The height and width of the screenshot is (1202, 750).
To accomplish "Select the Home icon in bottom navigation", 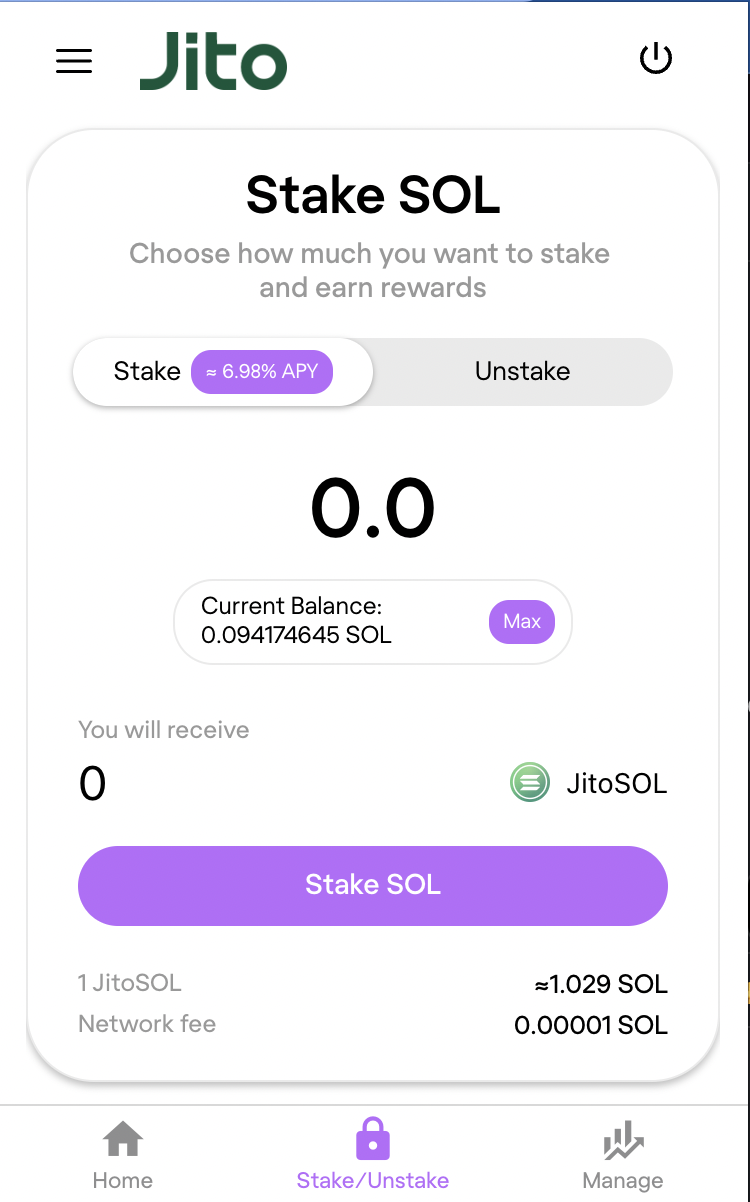I will (x=122, y=1136).
